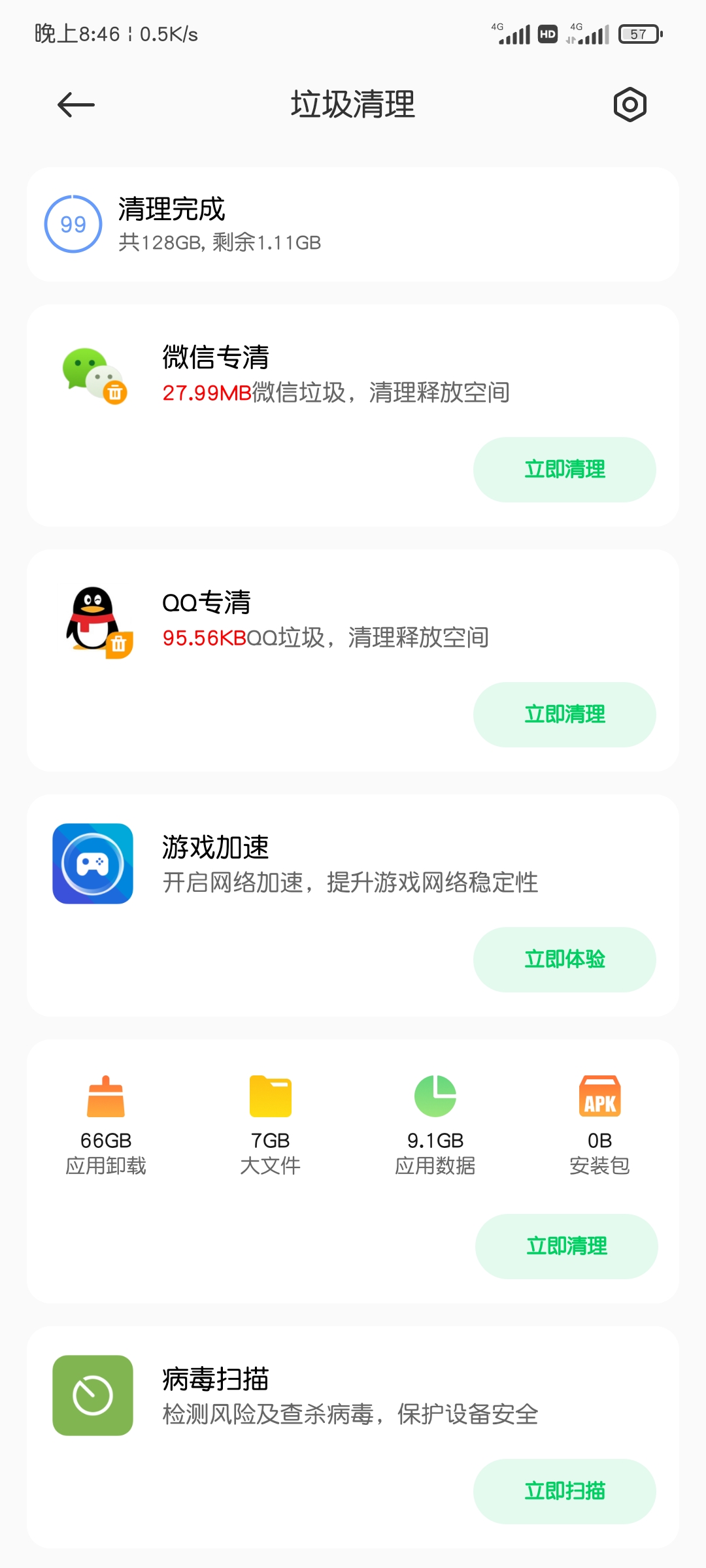Image resolution: width=706 pixels, height=1568 pixels.
Task: Tap 立即扫描 for 病毒扫描
Action: 565,1492
